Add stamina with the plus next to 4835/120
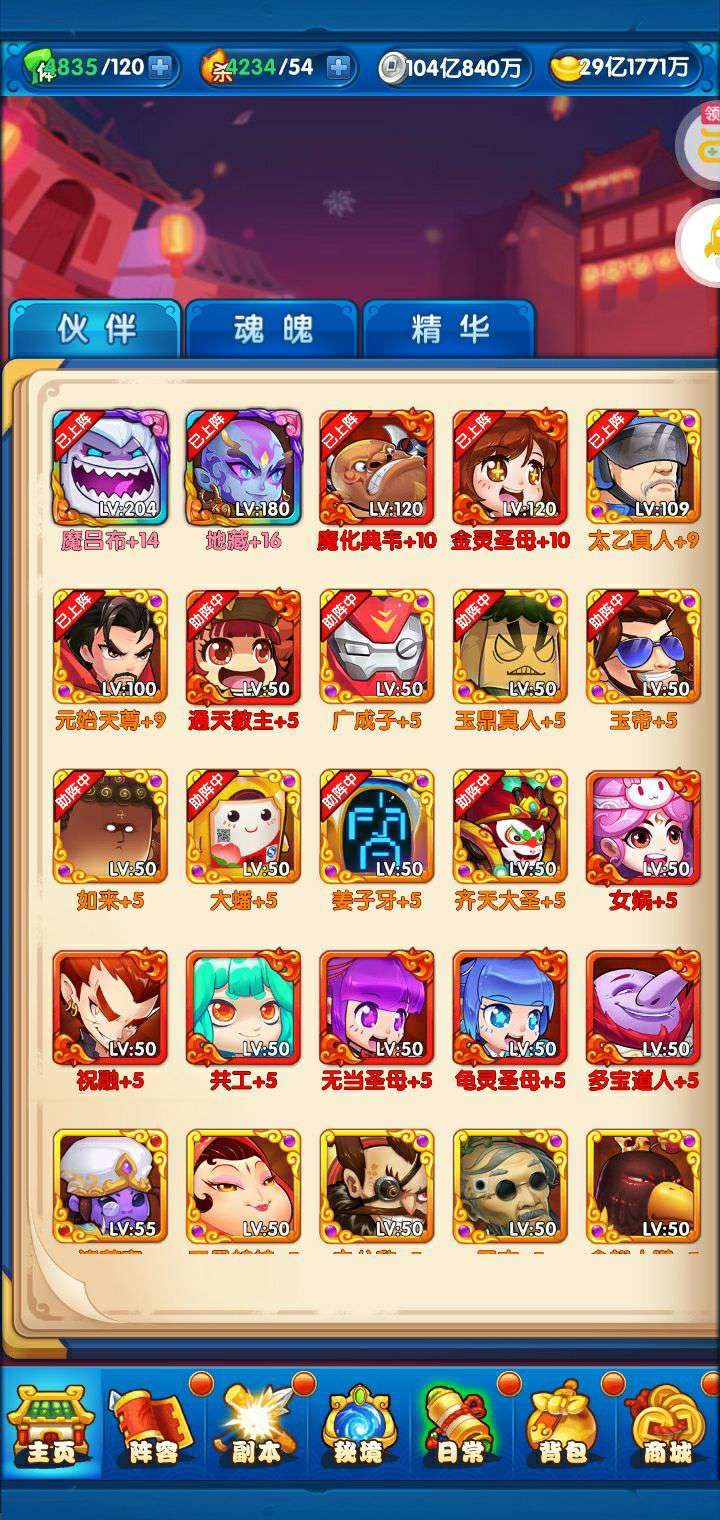The height and width of the screenshot is (1520, 720). click(x=161, y=68)
